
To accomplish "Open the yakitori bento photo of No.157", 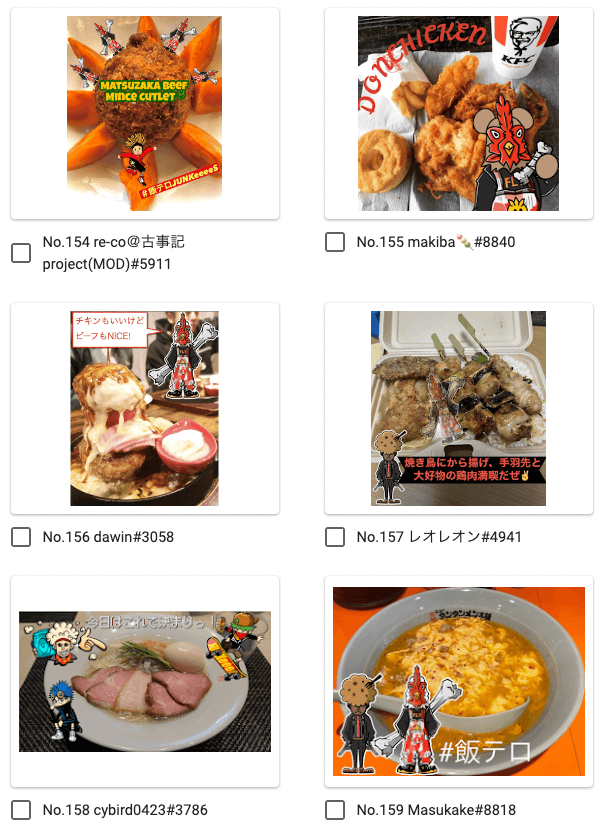I will 459,408.
